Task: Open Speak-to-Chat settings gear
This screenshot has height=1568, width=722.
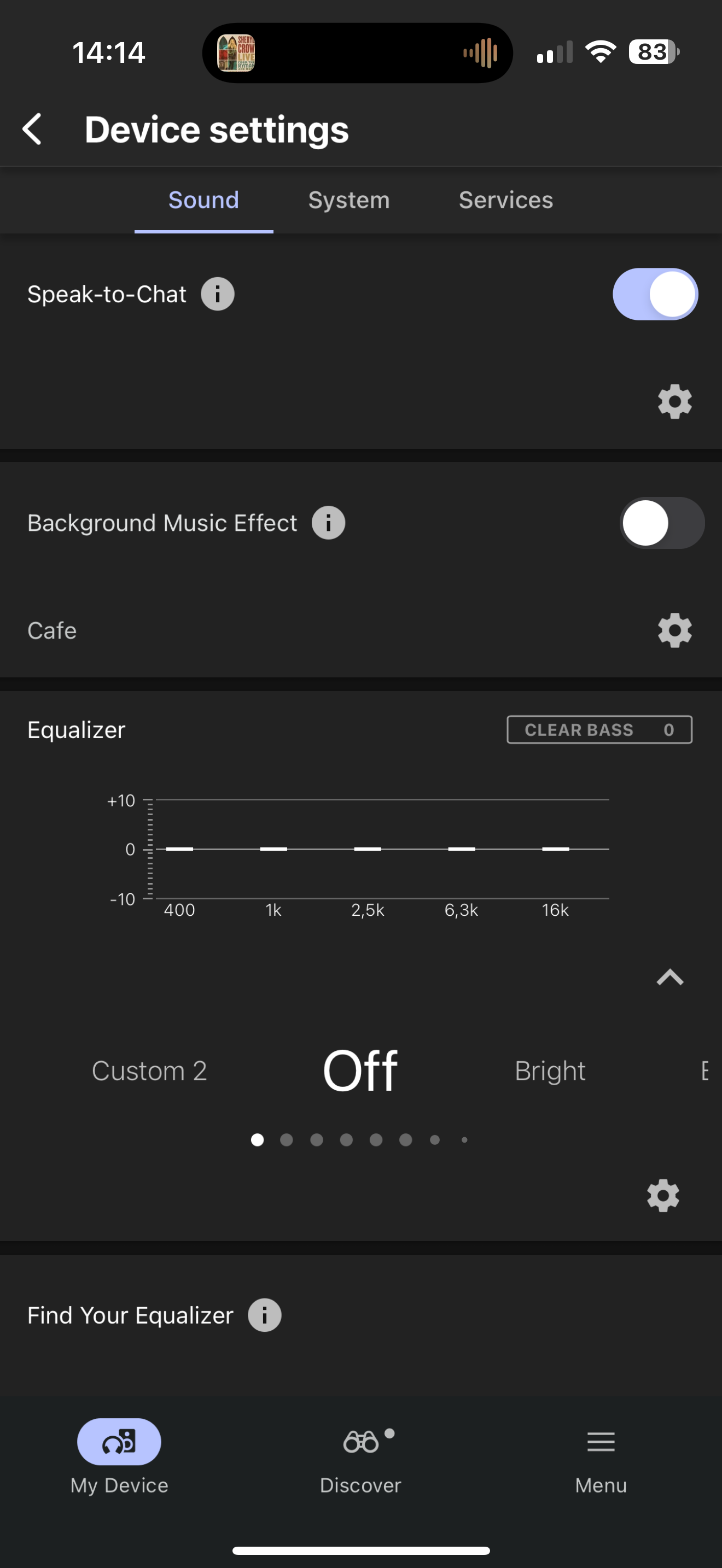Action: [674, 401]
